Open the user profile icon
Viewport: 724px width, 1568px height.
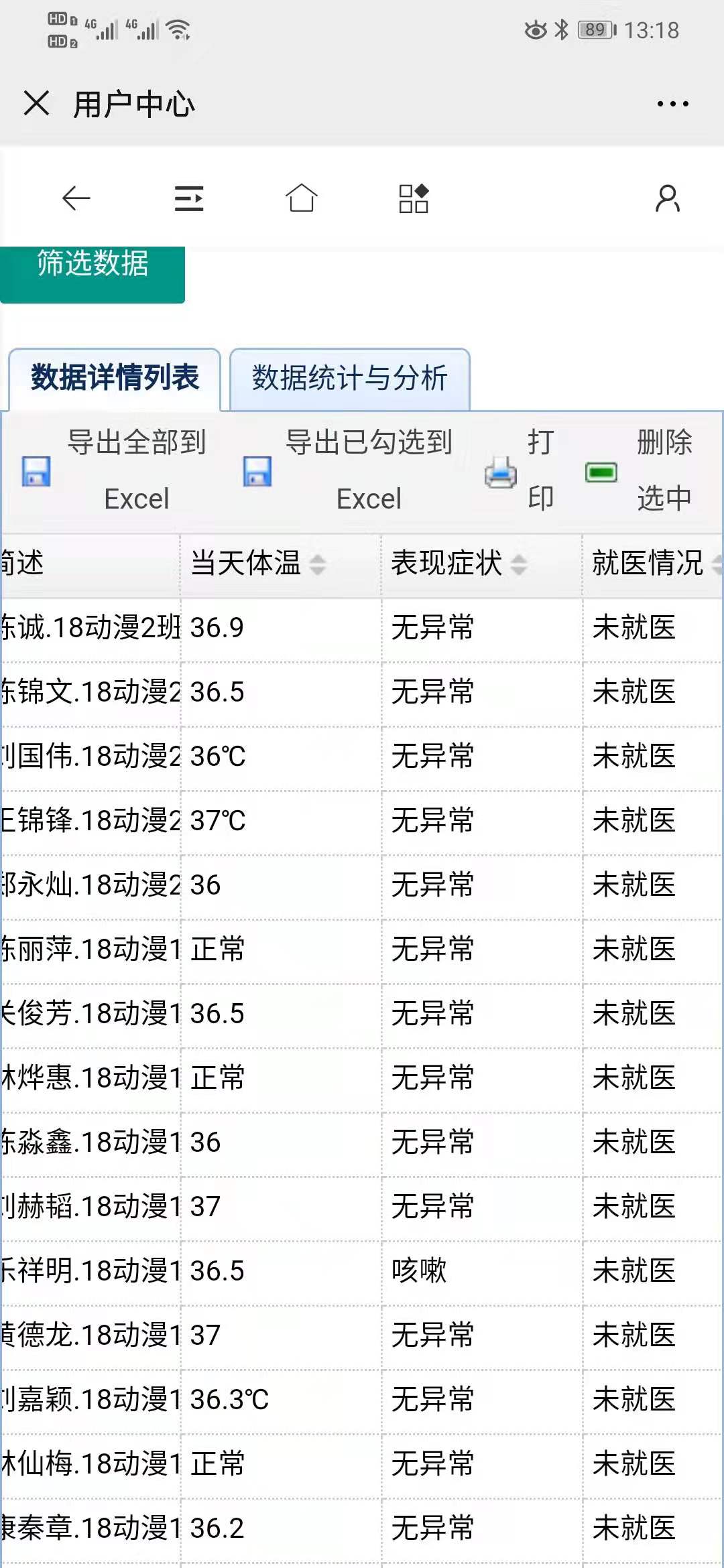[x=668, y=198]
